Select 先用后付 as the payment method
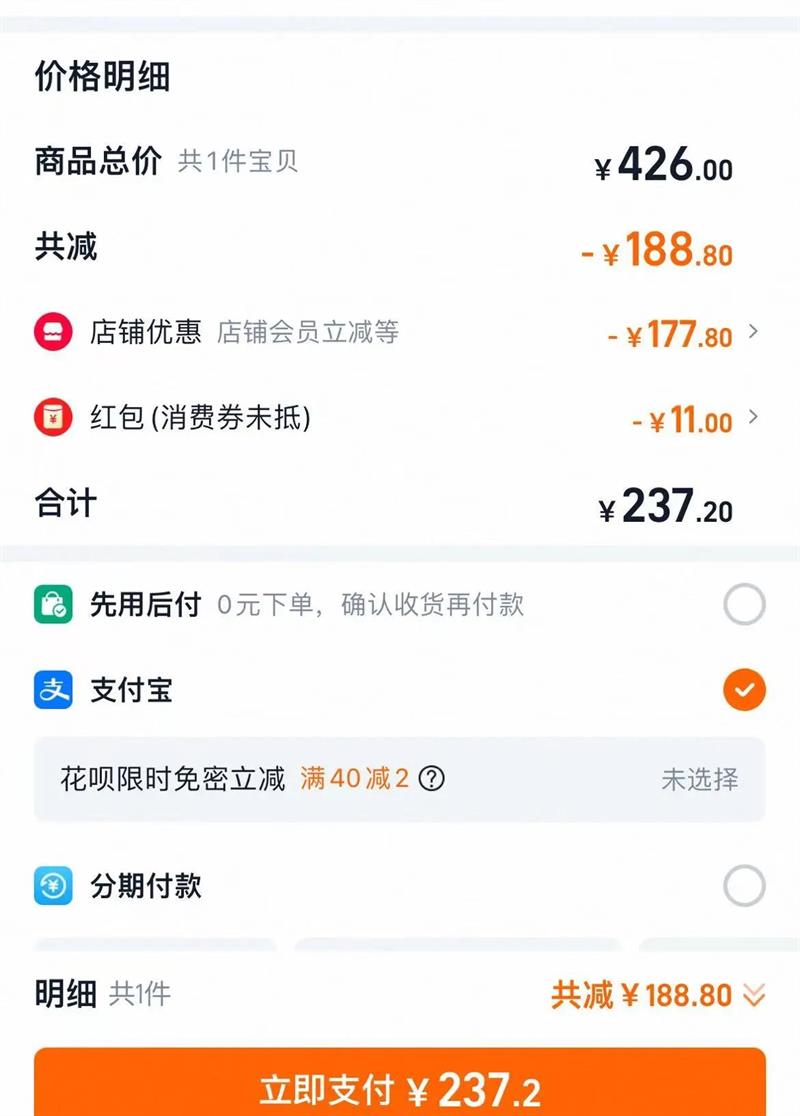Viewport: 800px width, 1116px height. click(x=744, y=604)
